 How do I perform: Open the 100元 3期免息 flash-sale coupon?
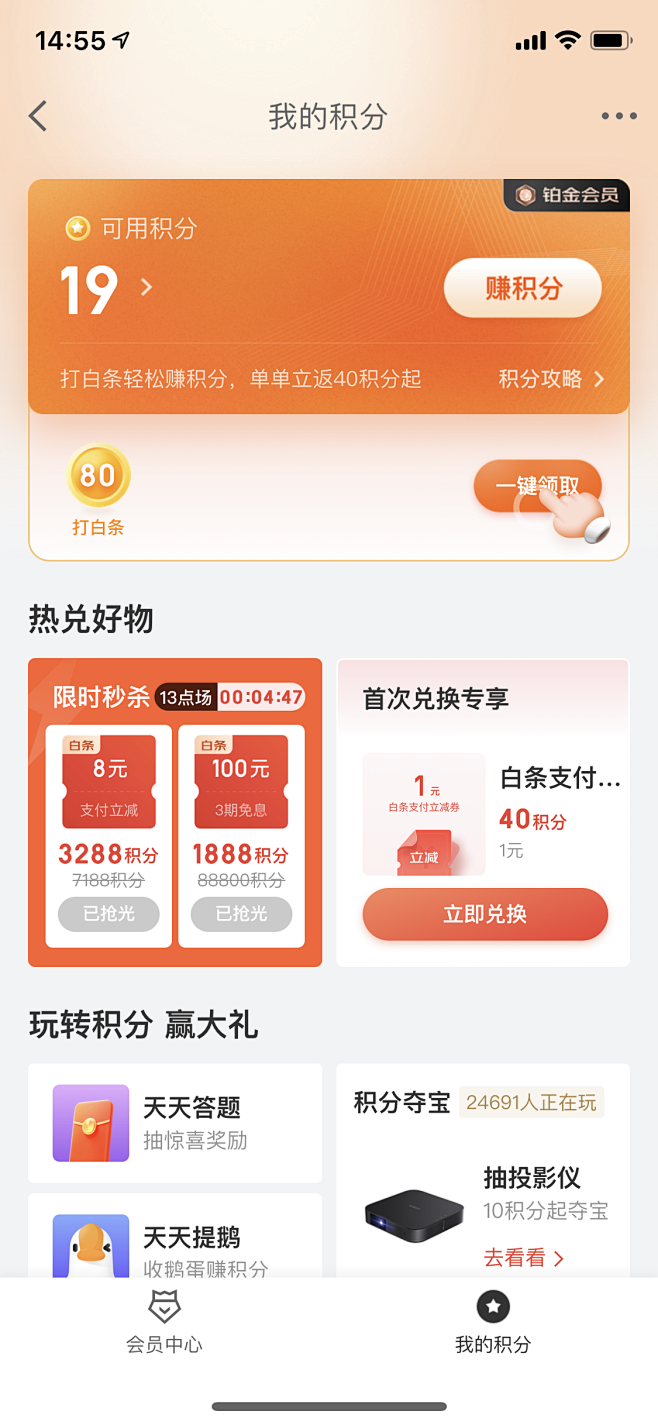pos(241,783)
